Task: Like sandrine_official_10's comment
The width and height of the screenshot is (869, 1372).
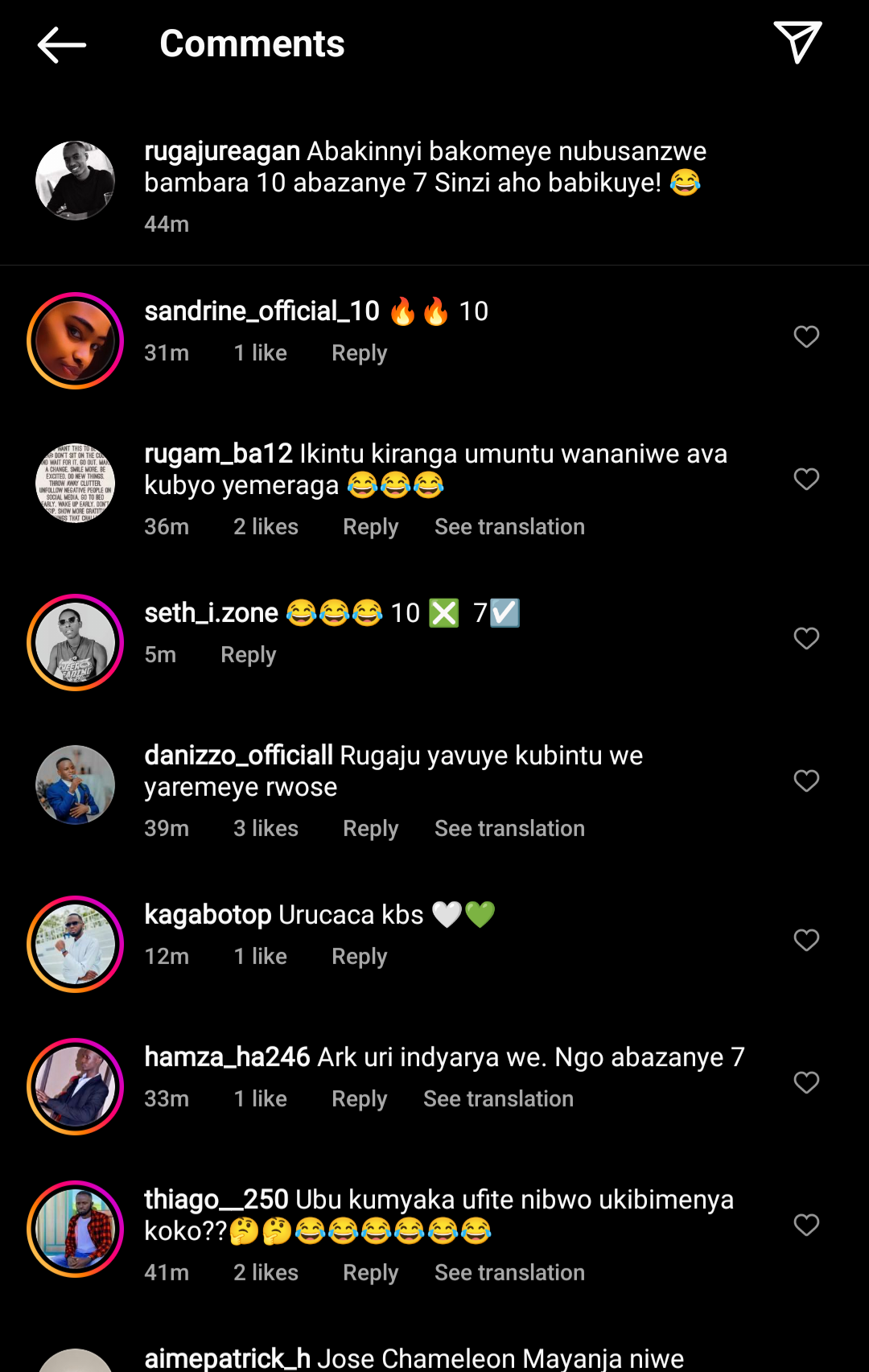Action: click(806, 336)
